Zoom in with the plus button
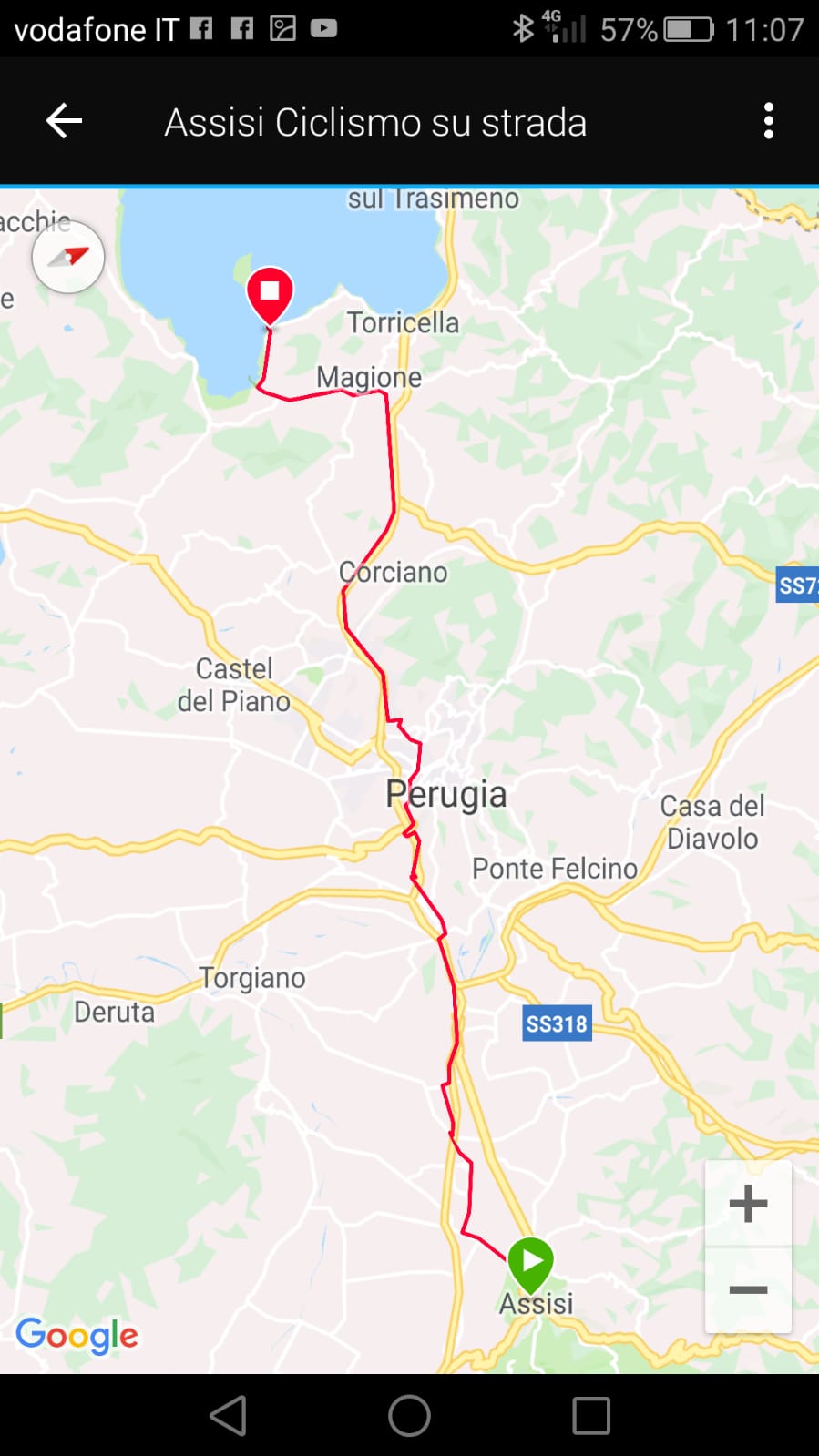 pos(748,1203)
